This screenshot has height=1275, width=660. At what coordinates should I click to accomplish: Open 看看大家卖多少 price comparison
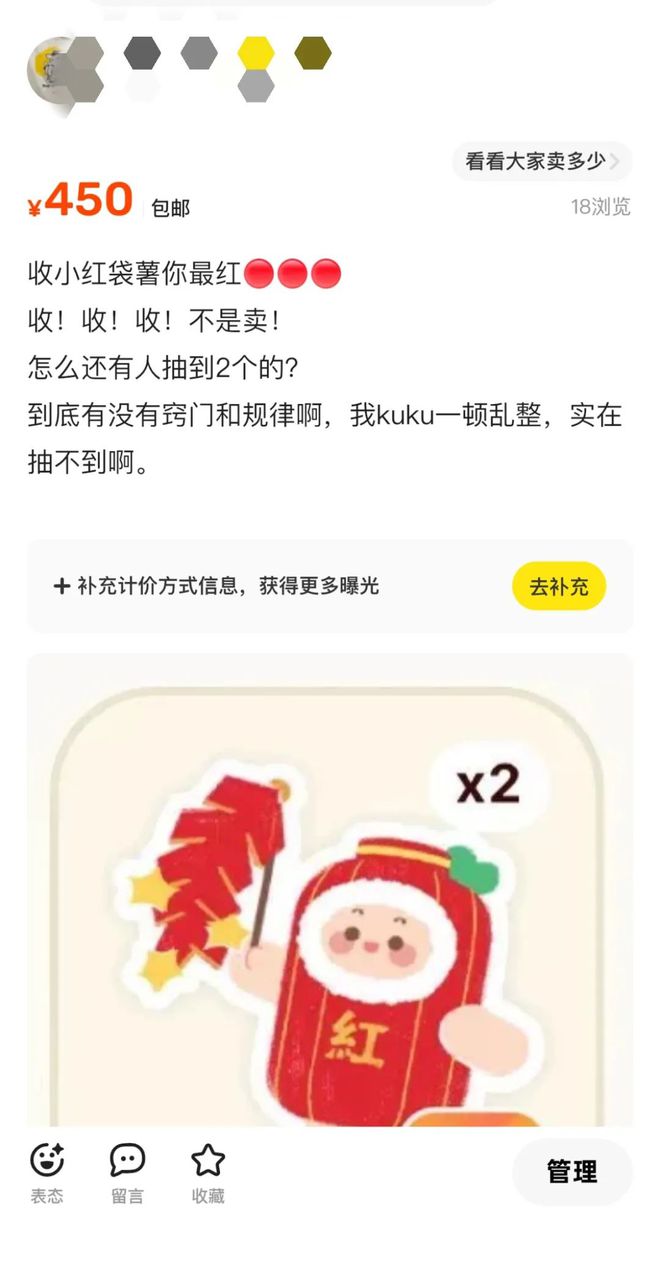pyautogui.click(x=542, y=161)
